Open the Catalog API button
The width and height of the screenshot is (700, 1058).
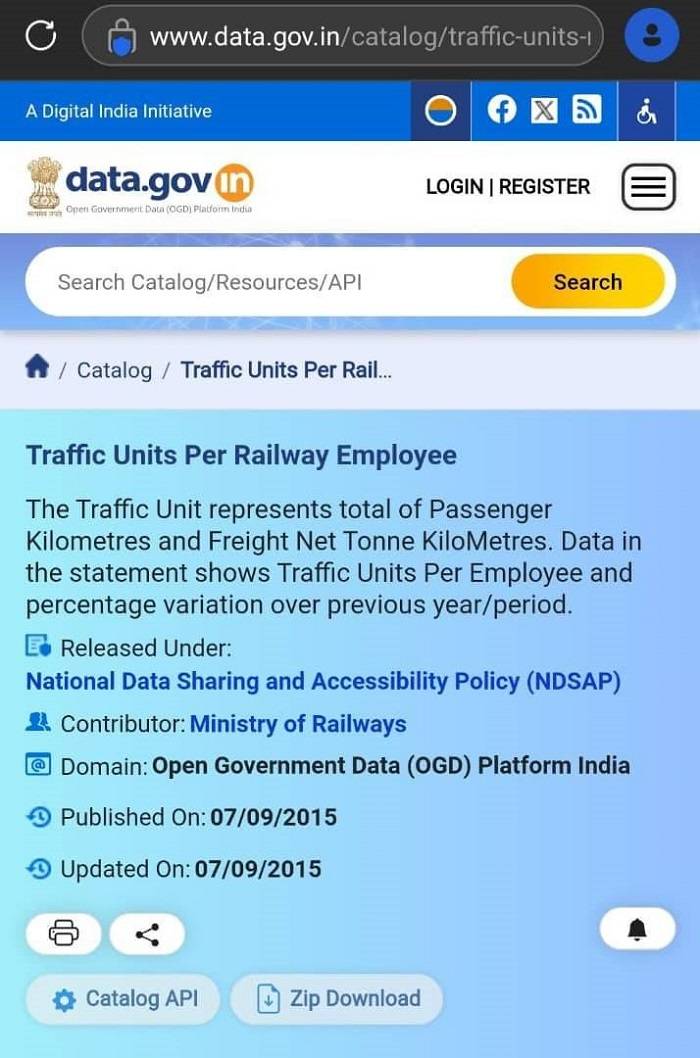point(124,998)
